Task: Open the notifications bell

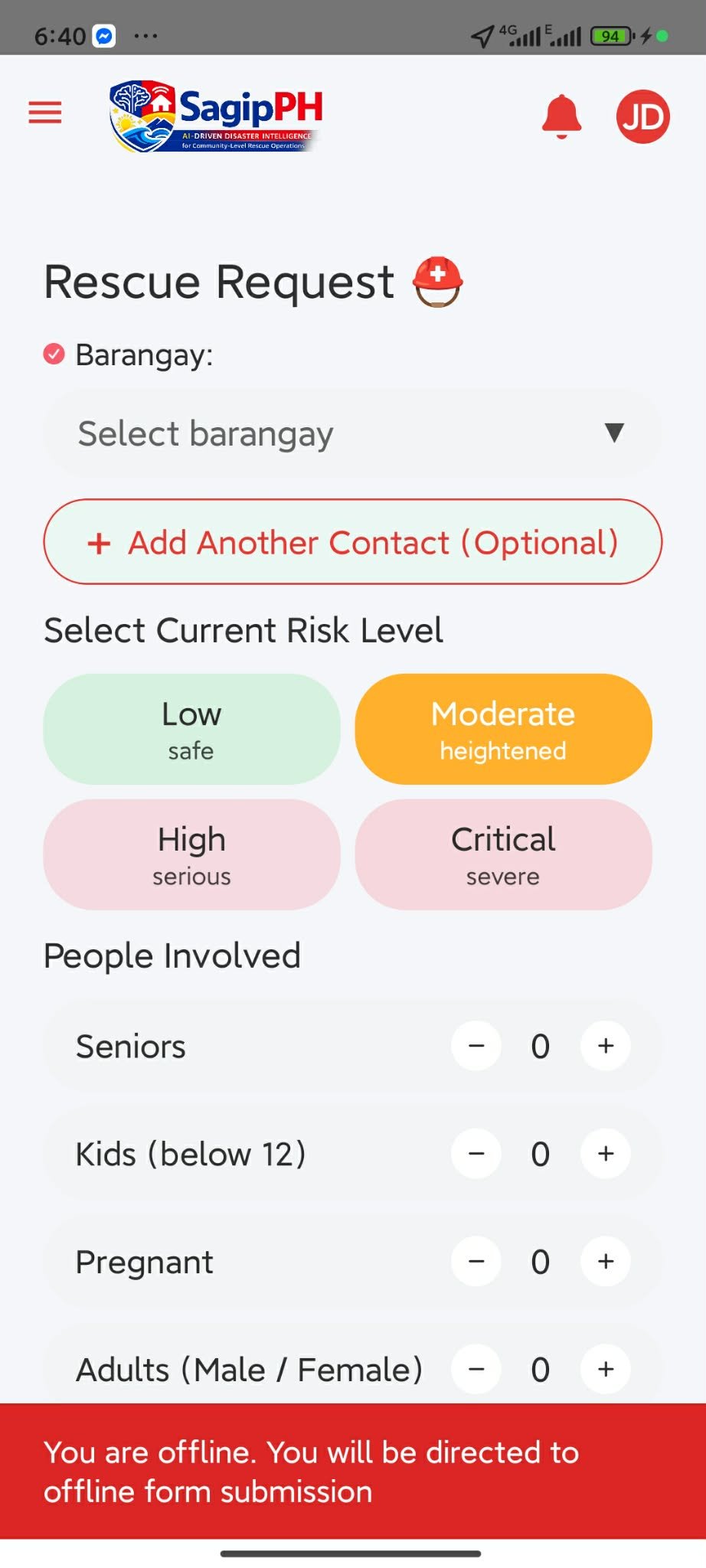Action: point(561,116)
